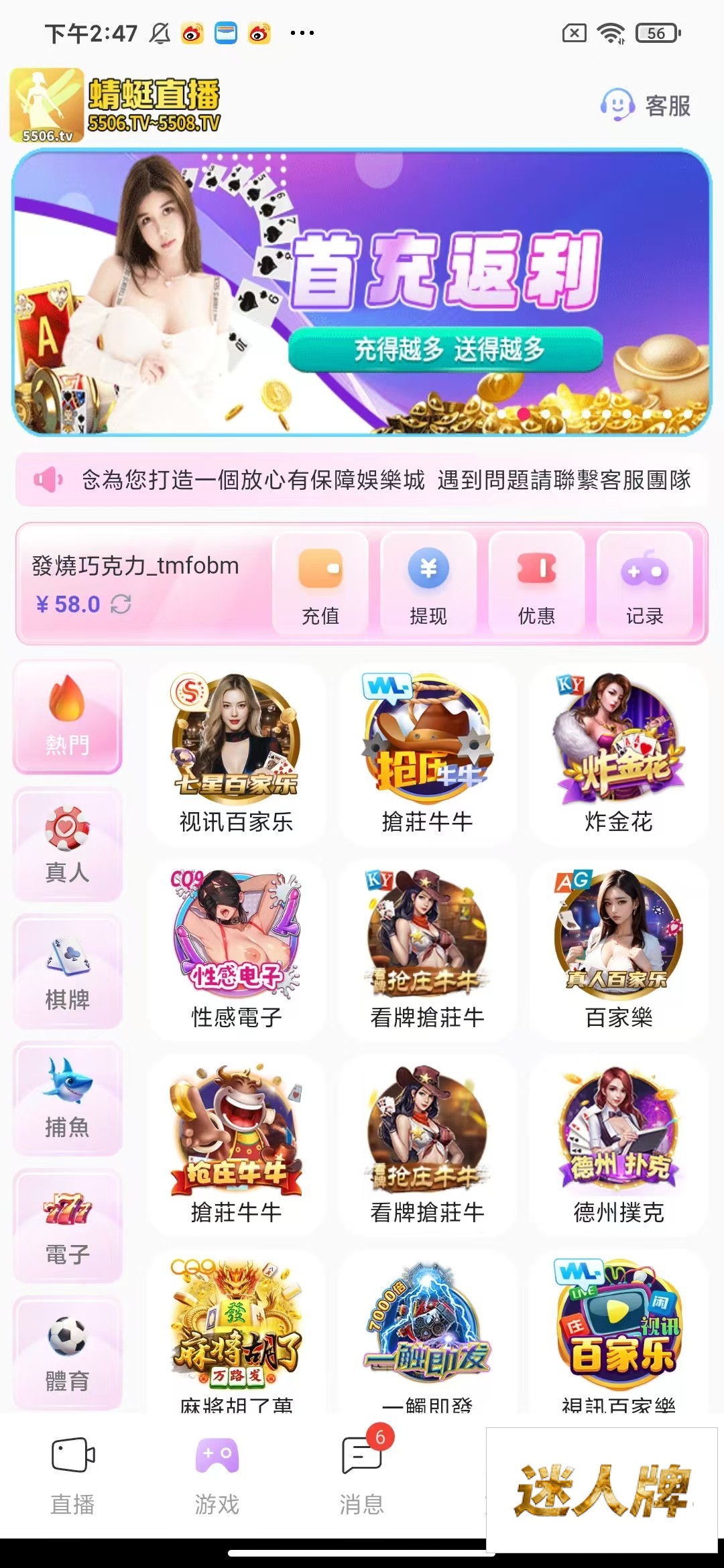Select the 真人 category

tap(67, 844)
